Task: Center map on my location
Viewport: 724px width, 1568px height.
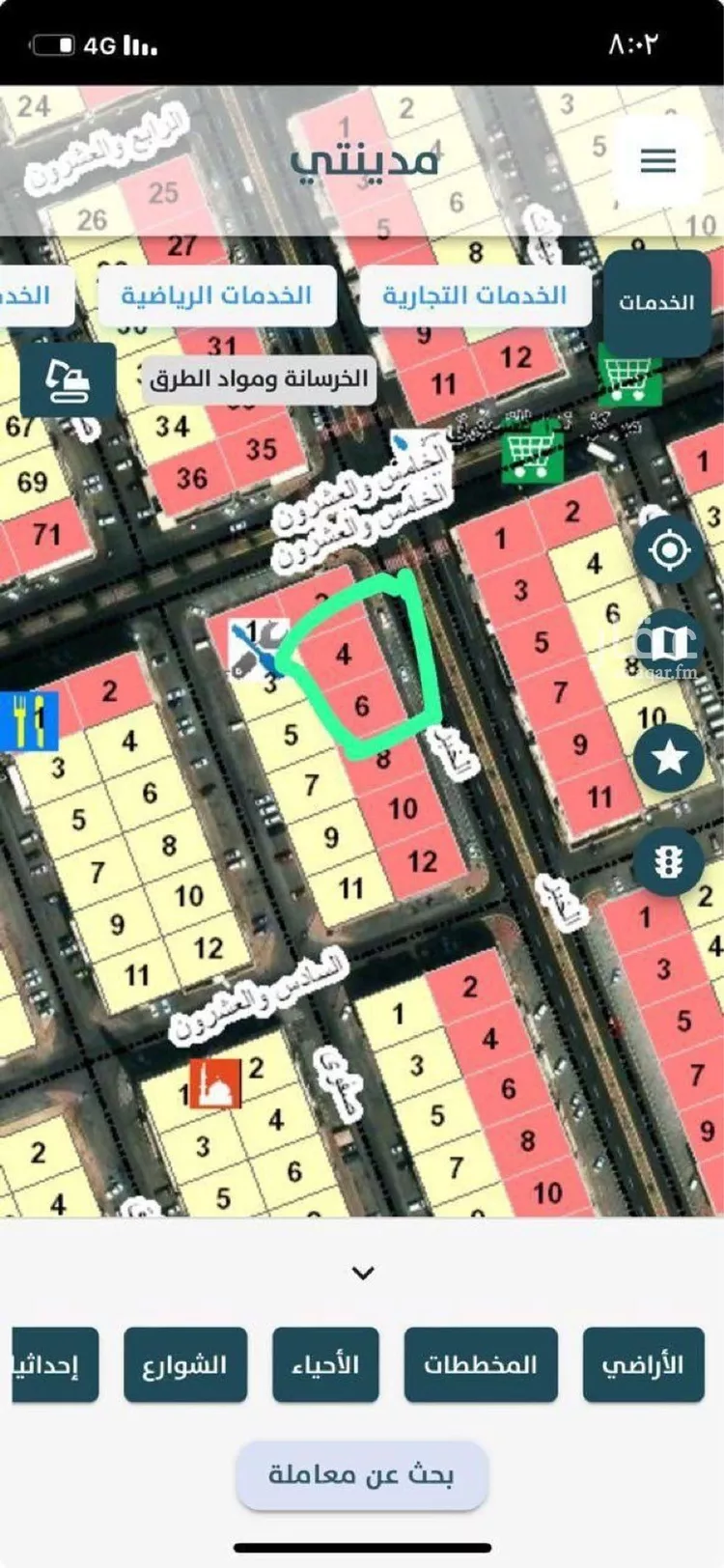Action: [669, 550]
